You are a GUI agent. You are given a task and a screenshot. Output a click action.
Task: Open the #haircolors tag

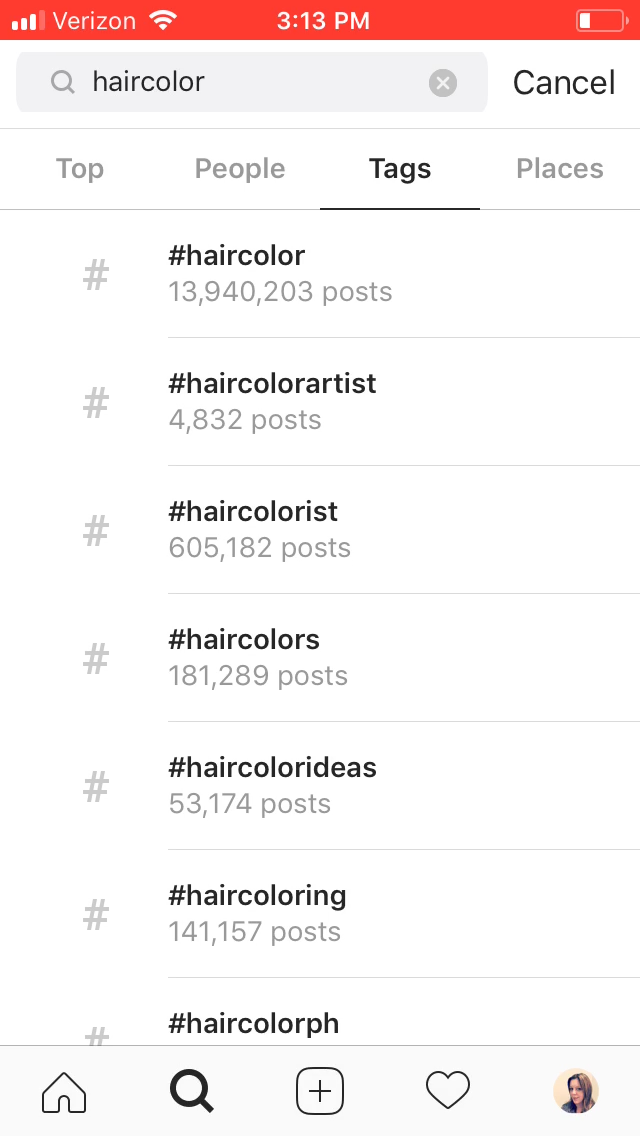pyautogui.click(x=258, y=657)
